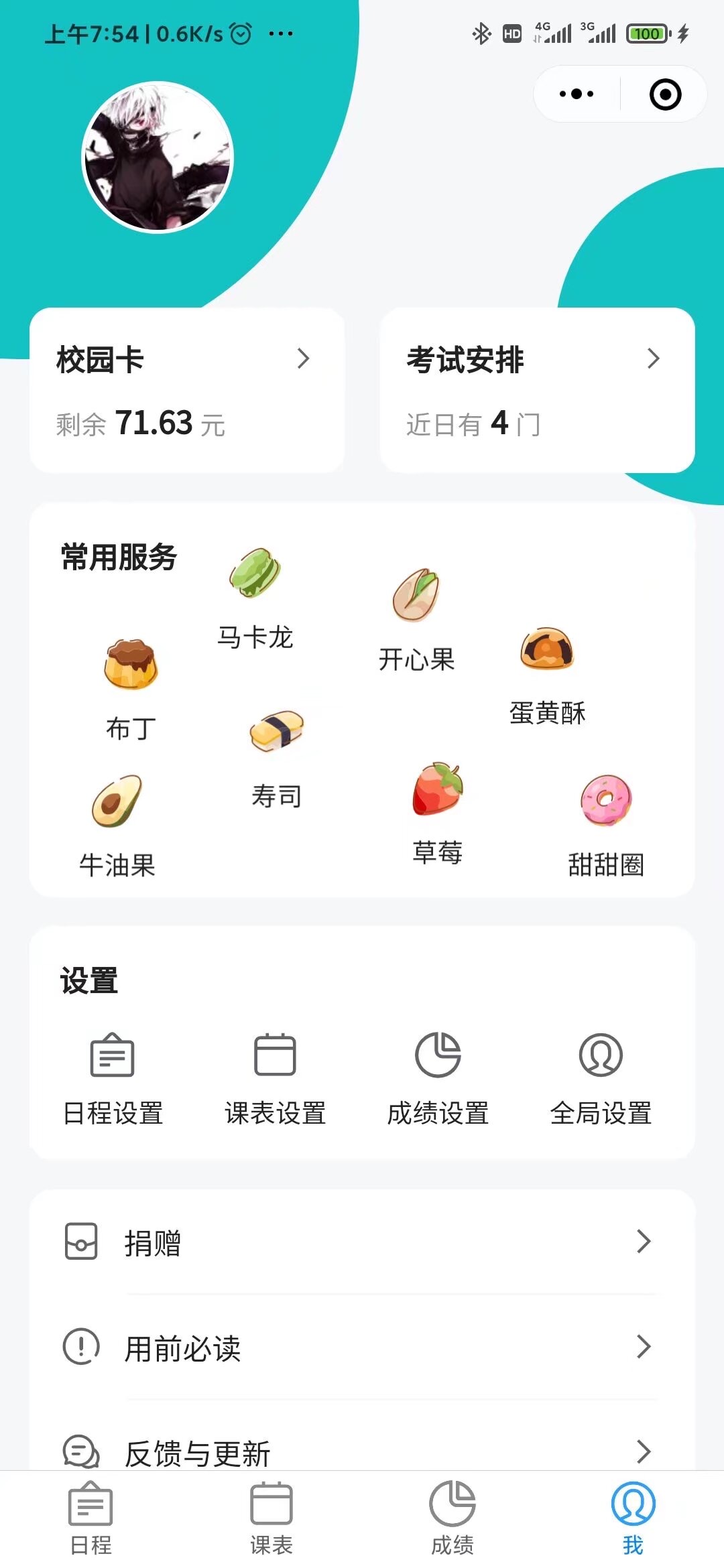The image size is (724, 1568).
Task: Tap the profile avatar picture
Action: click(158, 157)
